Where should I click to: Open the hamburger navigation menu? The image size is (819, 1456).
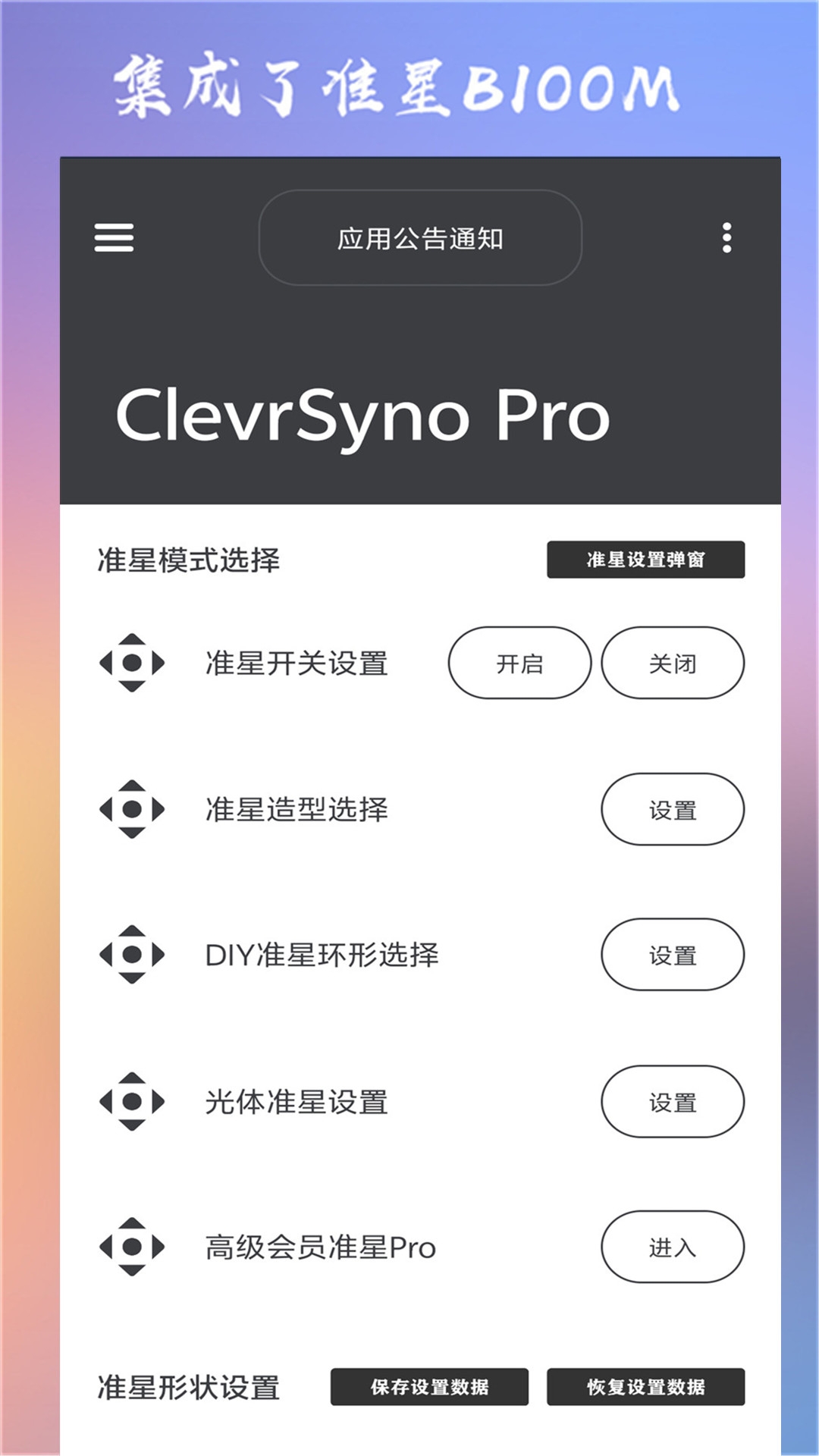click(x=115, y=239)
